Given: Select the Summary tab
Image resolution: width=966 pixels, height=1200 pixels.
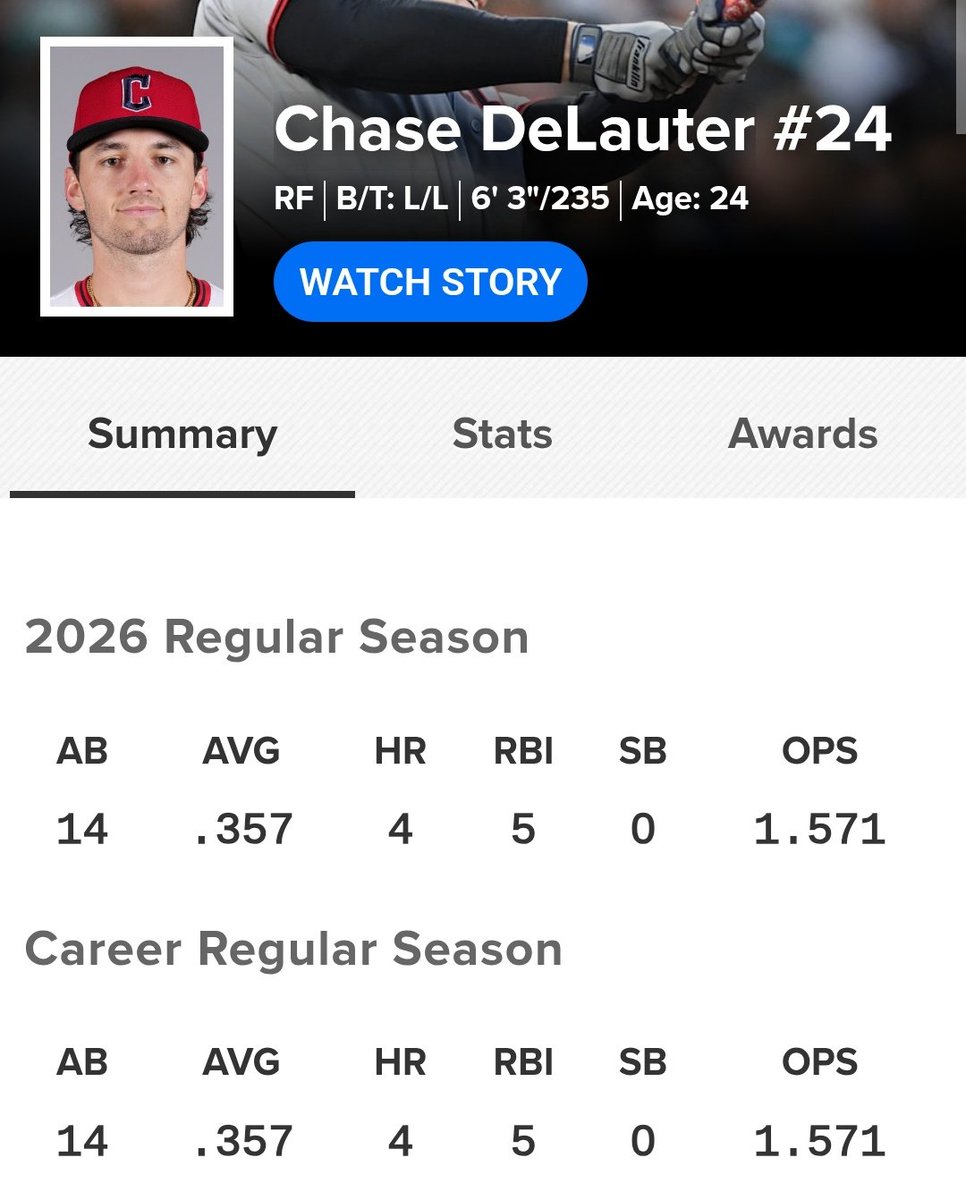Looking at the screenshot, I should coord(182,434).
